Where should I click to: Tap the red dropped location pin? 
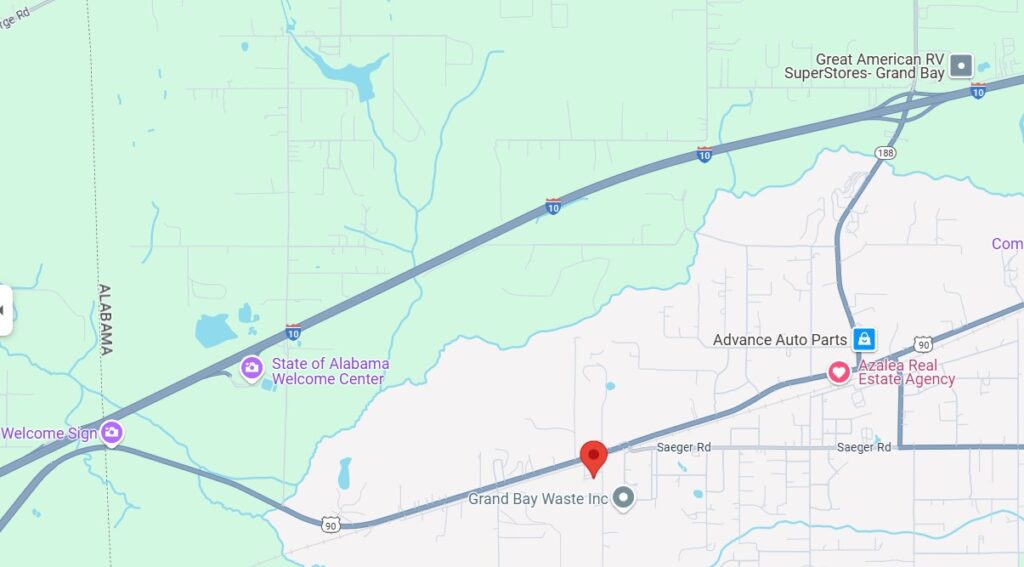point(594,458)
